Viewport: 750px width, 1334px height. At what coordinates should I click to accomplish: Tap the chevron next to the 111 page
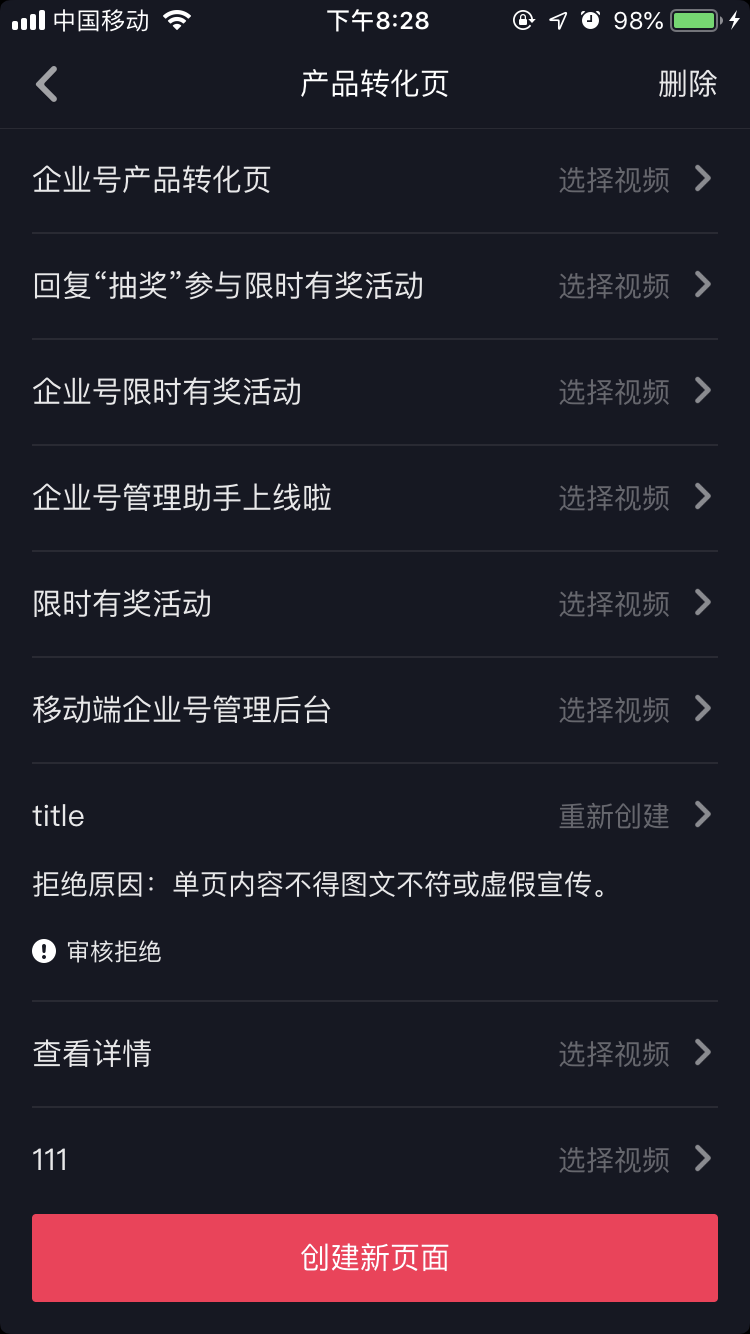click(x=703, y=1159)
